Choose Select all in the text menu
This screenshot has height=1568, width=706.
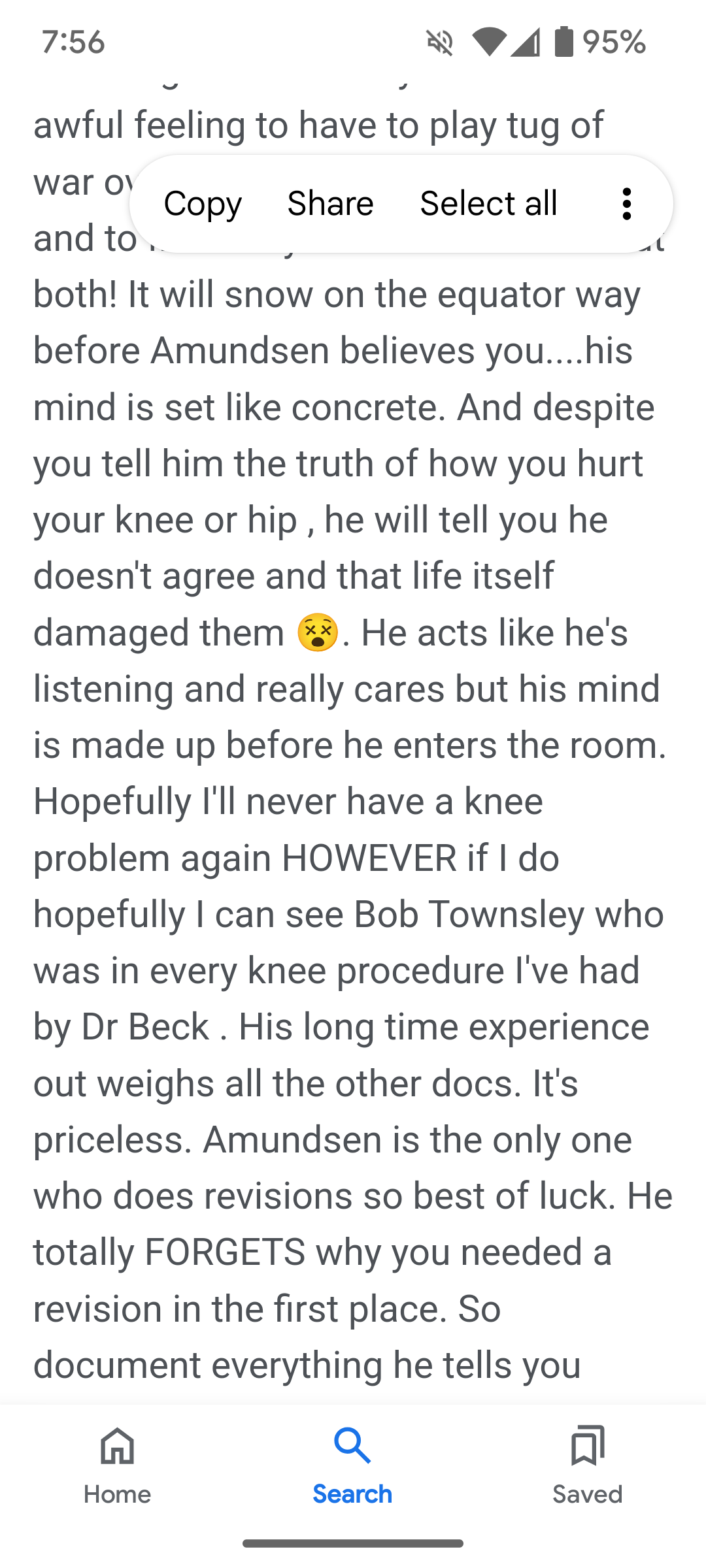point(488,203)
